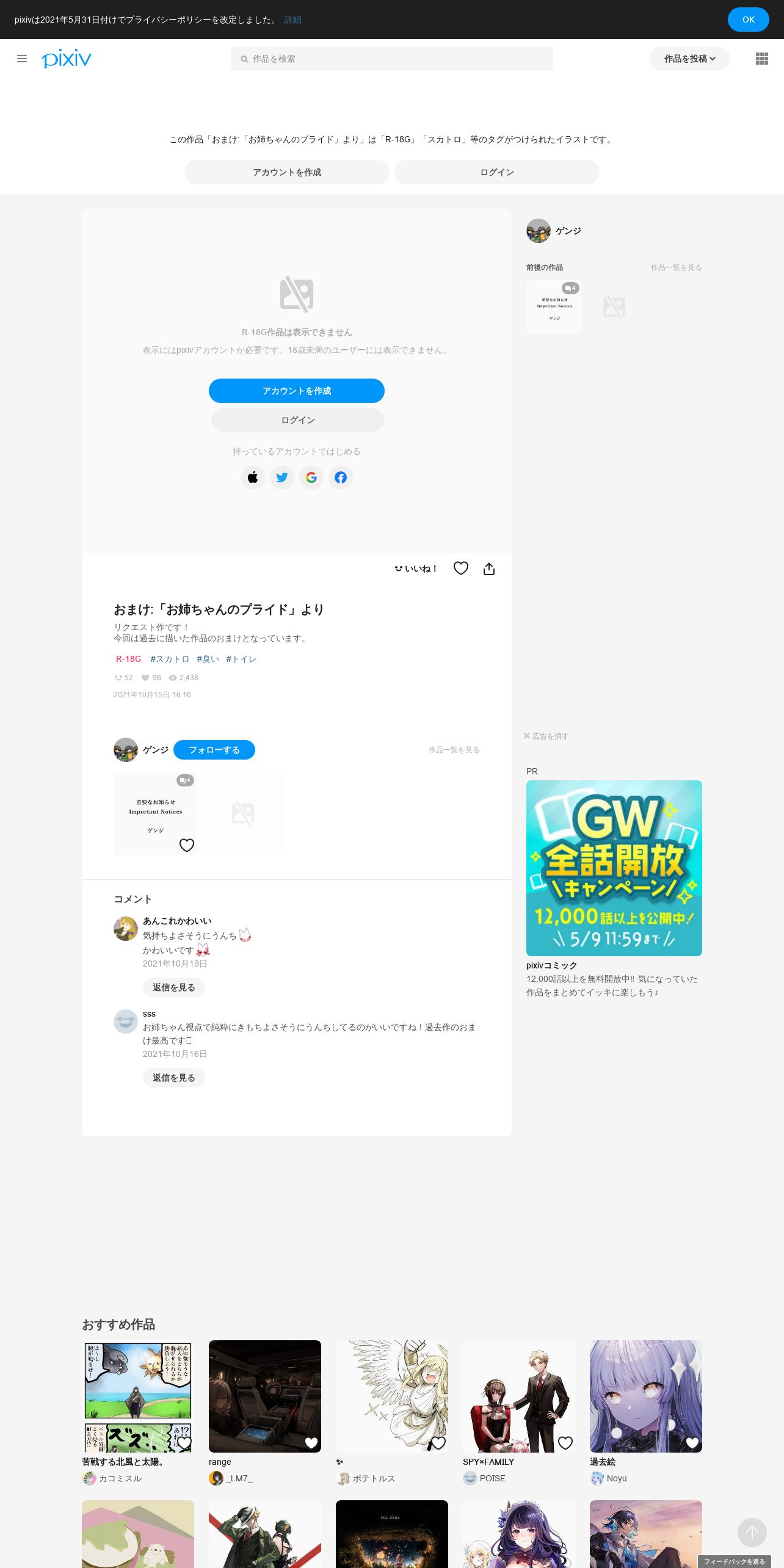
Task: Open the #スカトロ tag link
Action: click(170, 659)
